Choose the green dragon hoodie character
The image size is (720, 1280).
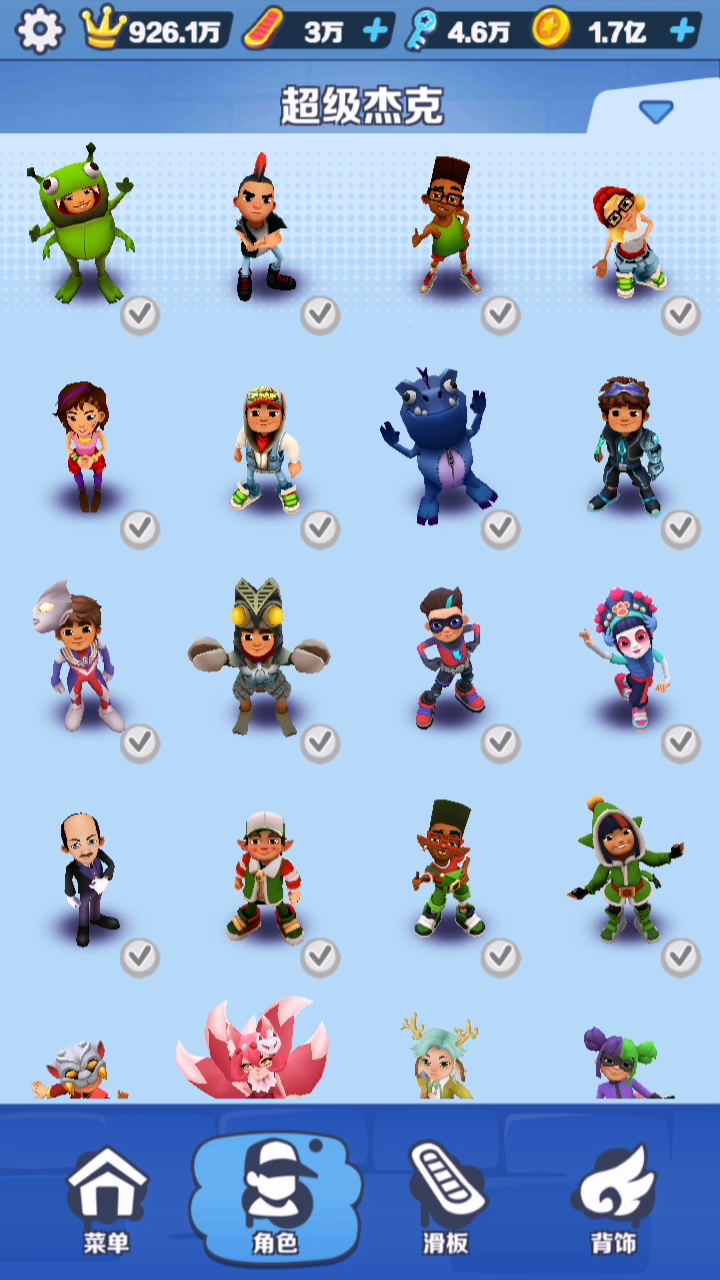(625, 870)
